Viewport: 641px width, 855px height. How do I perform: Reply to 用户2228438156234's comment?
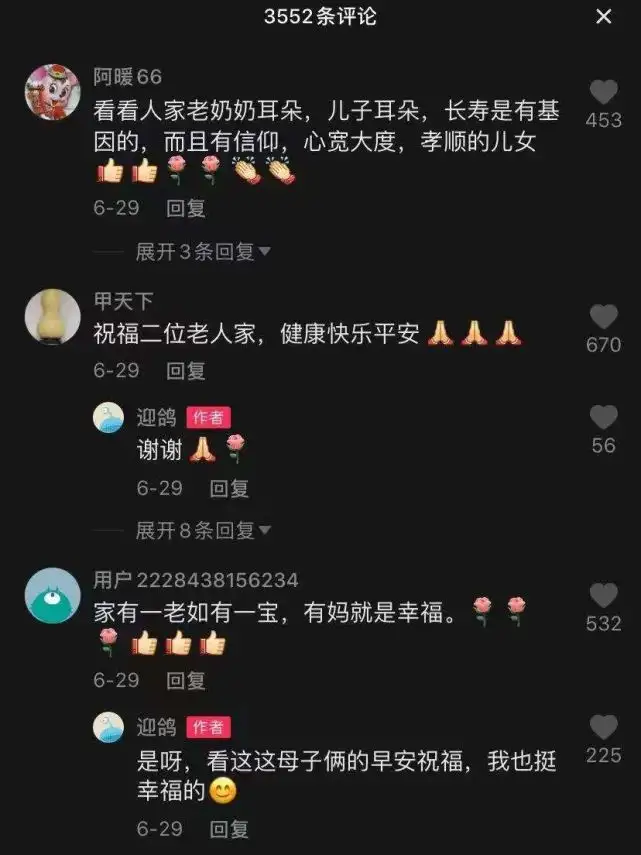tap(185, 681)
